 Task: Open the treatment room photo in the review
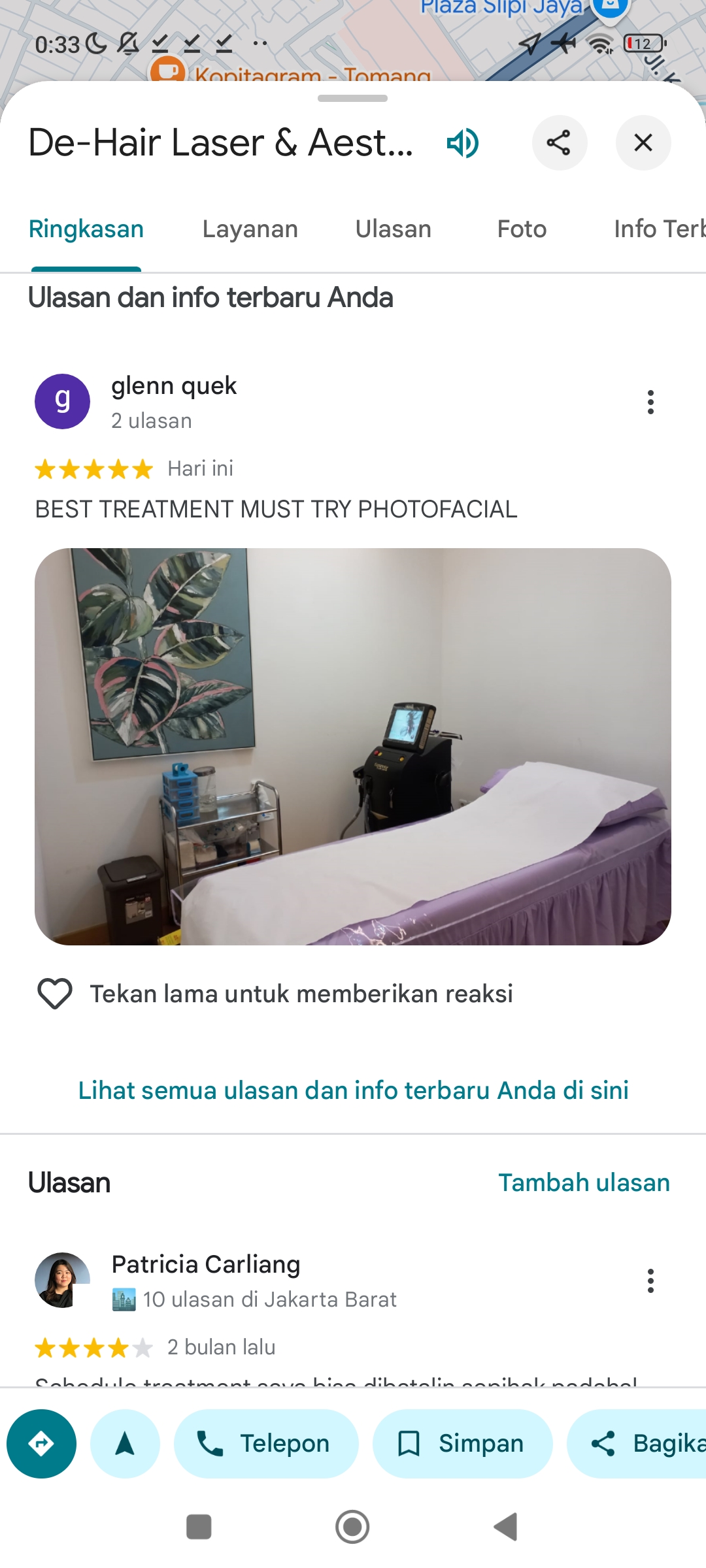353,747
